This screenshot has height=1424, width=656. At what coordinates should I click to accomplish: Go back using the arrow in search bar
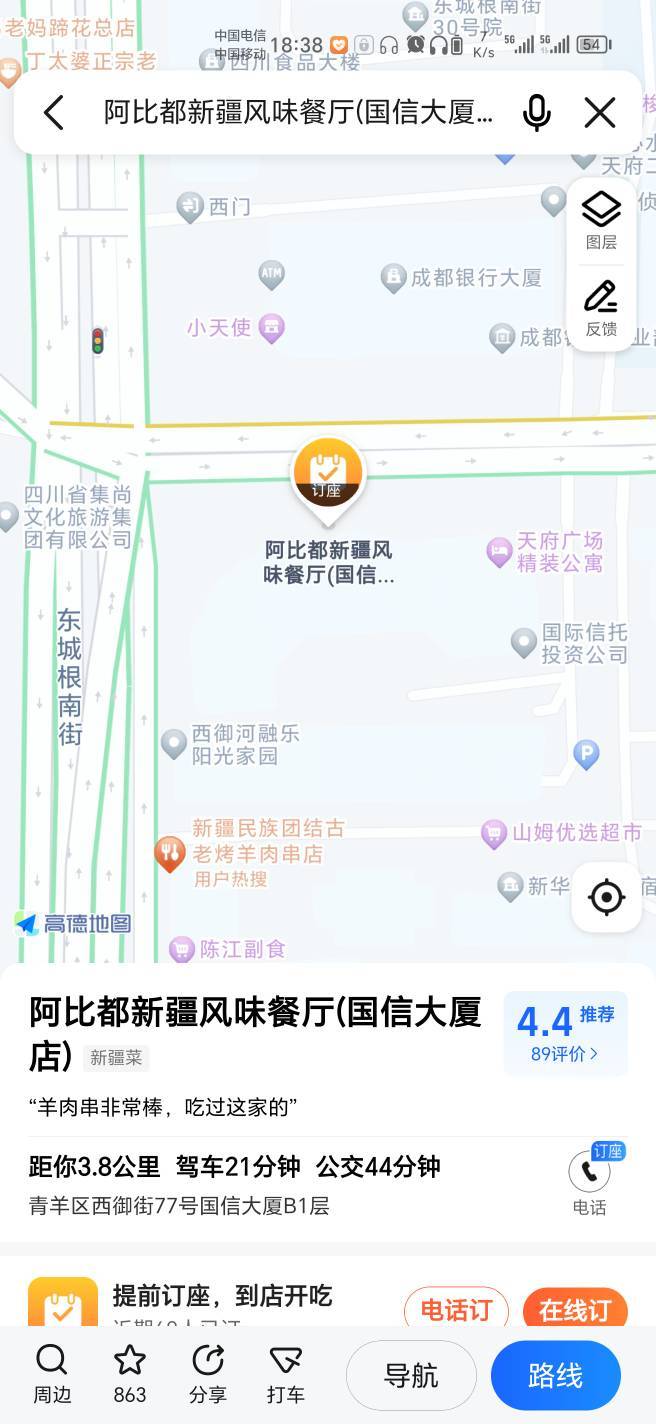tap(54, 113)
